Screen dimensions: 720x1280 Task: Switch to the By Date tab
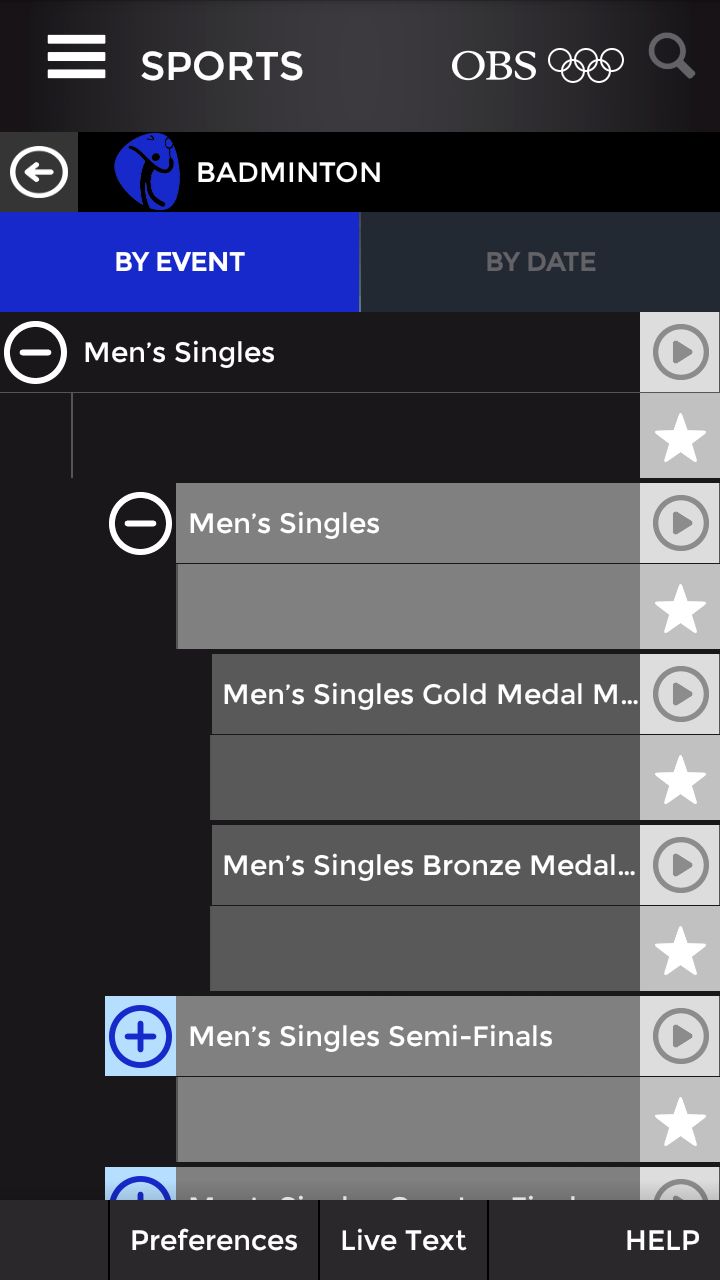(x=540, y=262)
